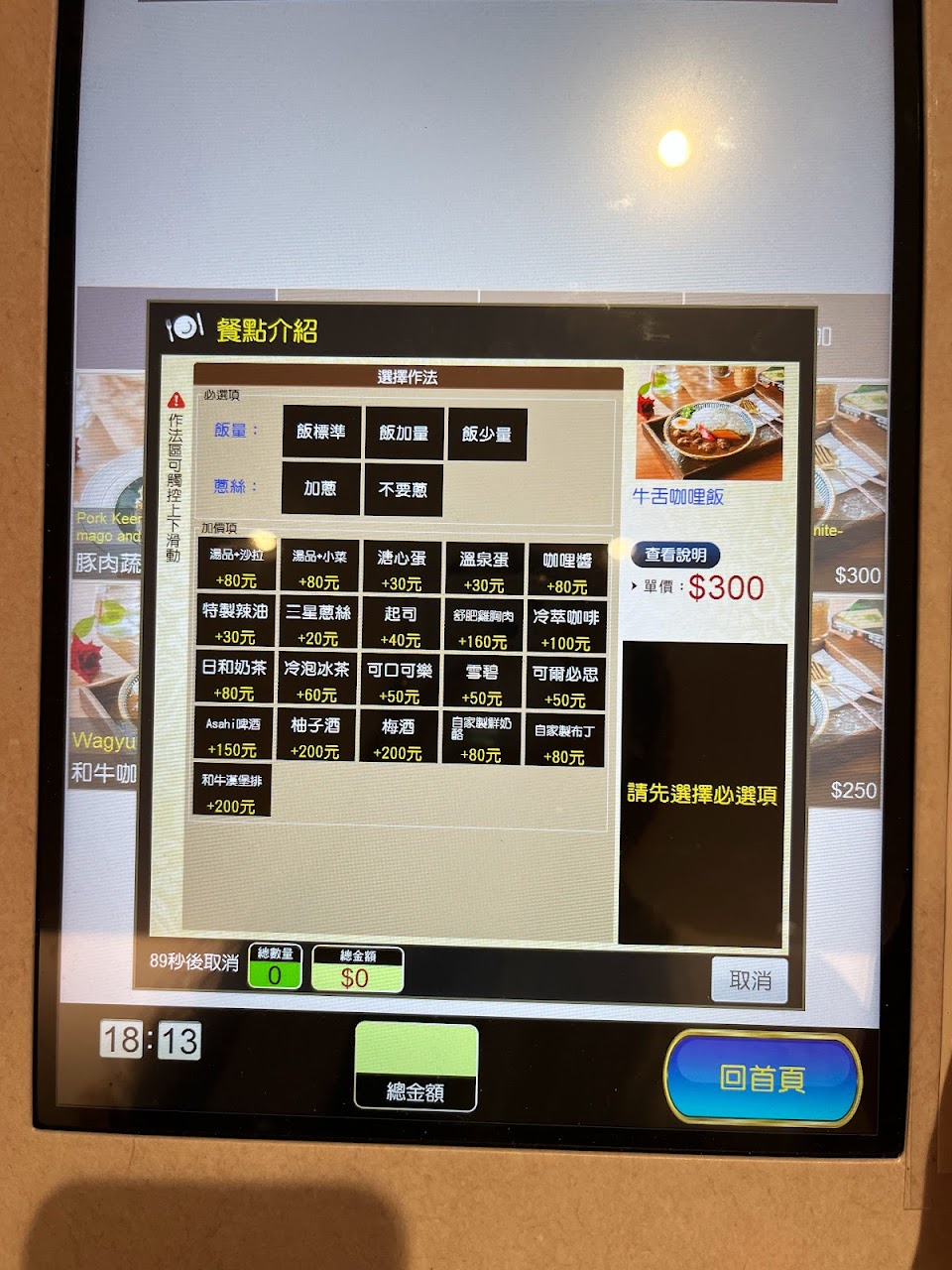
Task: Add 和牛漢堡排 for +200元
Action: (232, 792)
